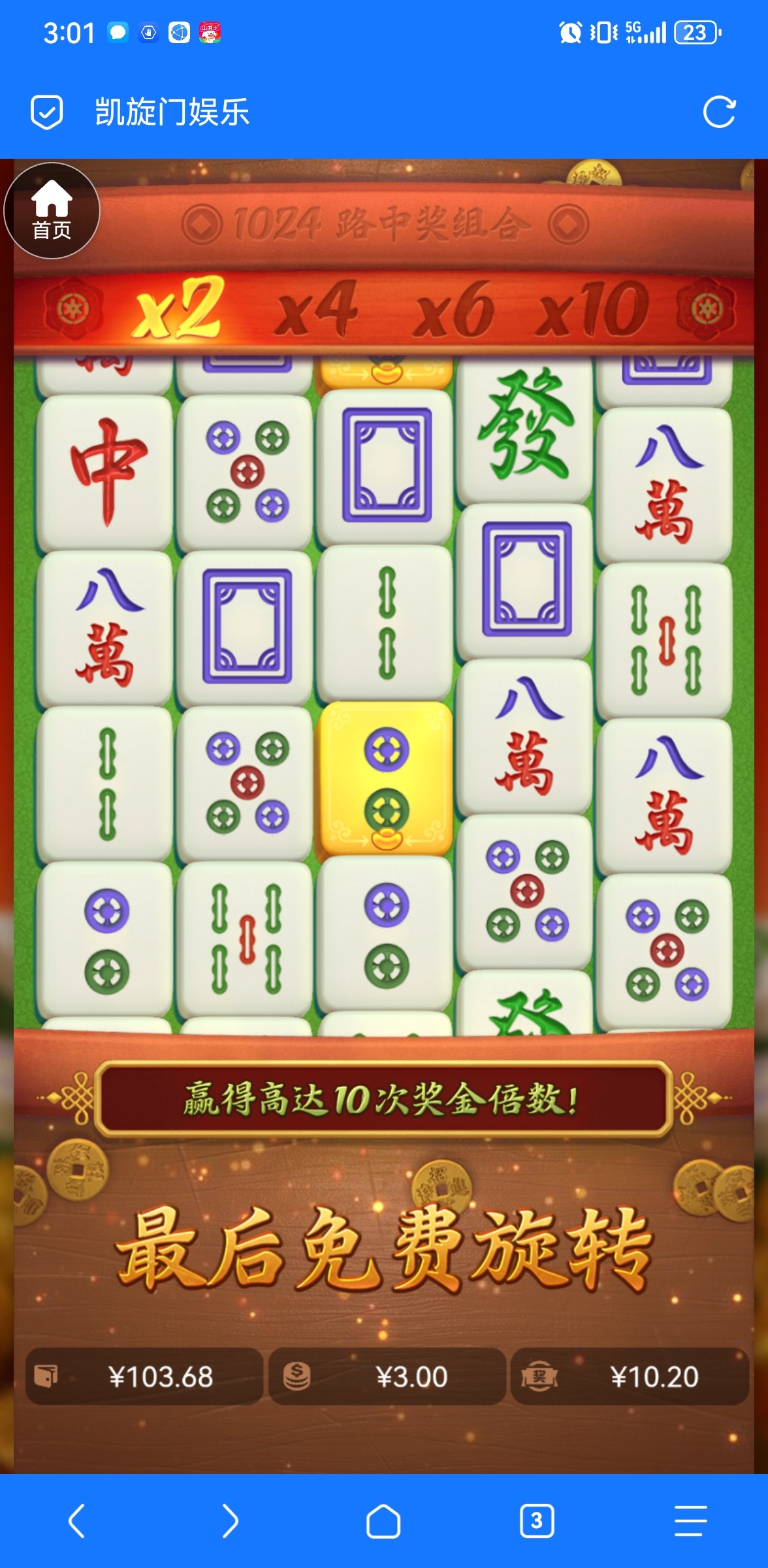Tap the 首页 home button

tap(52, 210)
